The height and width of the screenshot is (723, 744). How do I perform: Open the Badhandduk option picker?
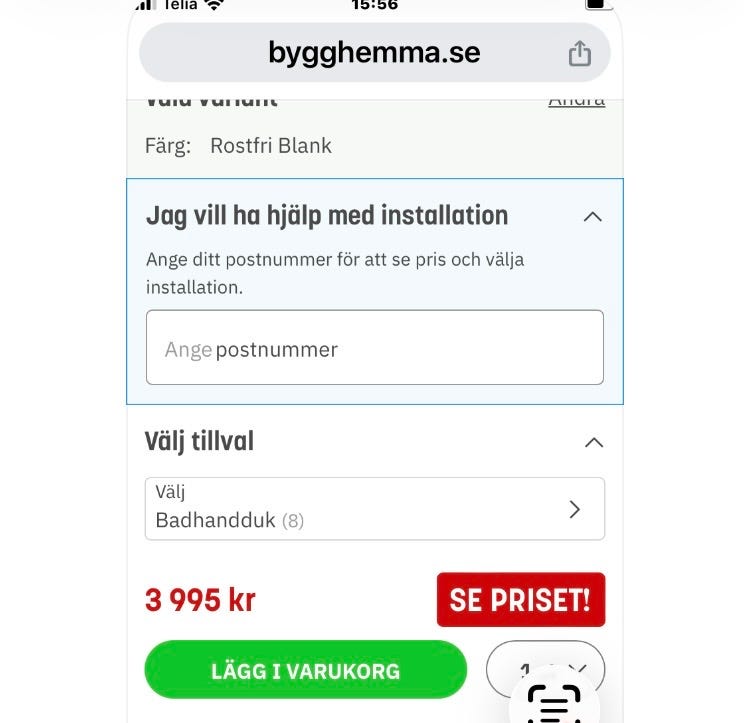pos(375,509)
